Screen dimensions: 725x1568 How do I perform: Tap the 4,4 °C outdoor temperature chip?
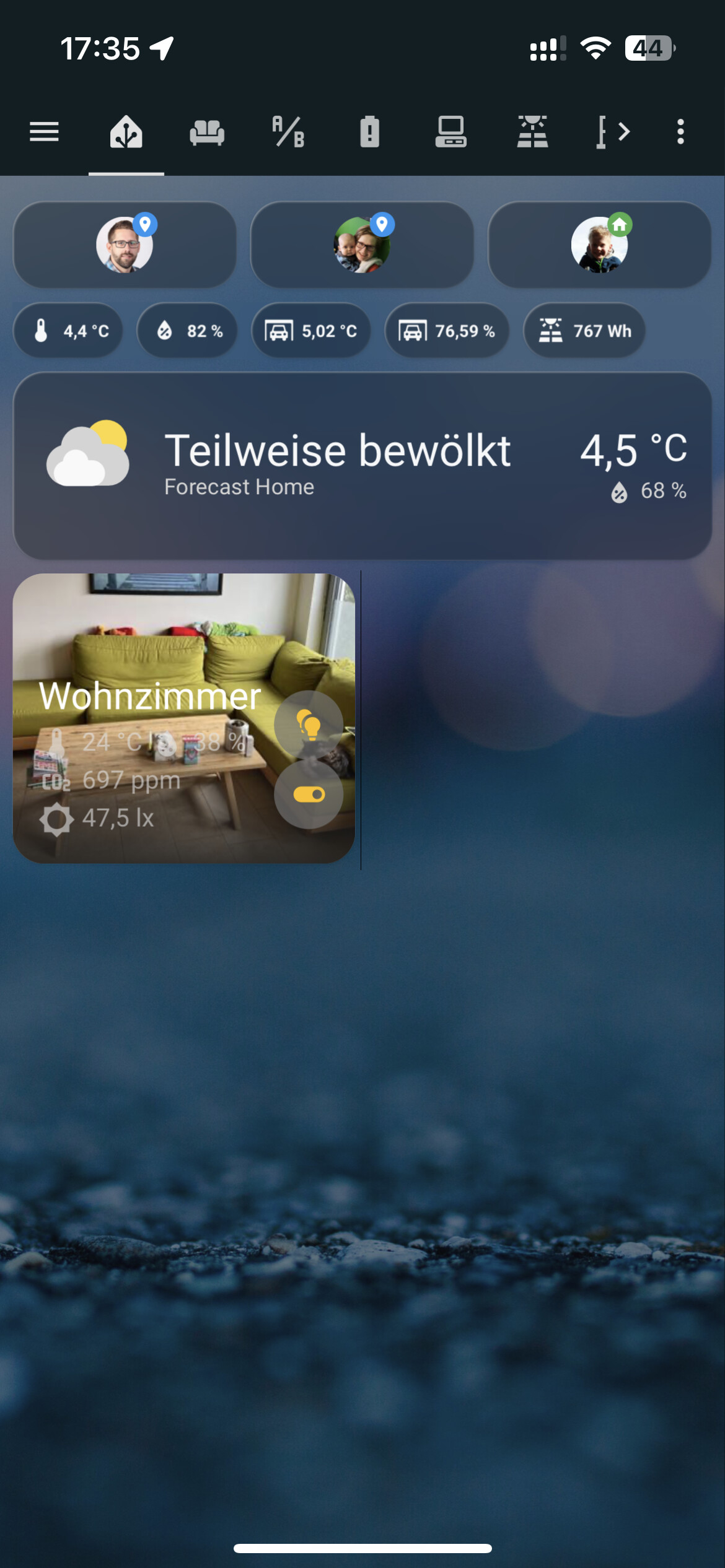(x=68, y=331)
